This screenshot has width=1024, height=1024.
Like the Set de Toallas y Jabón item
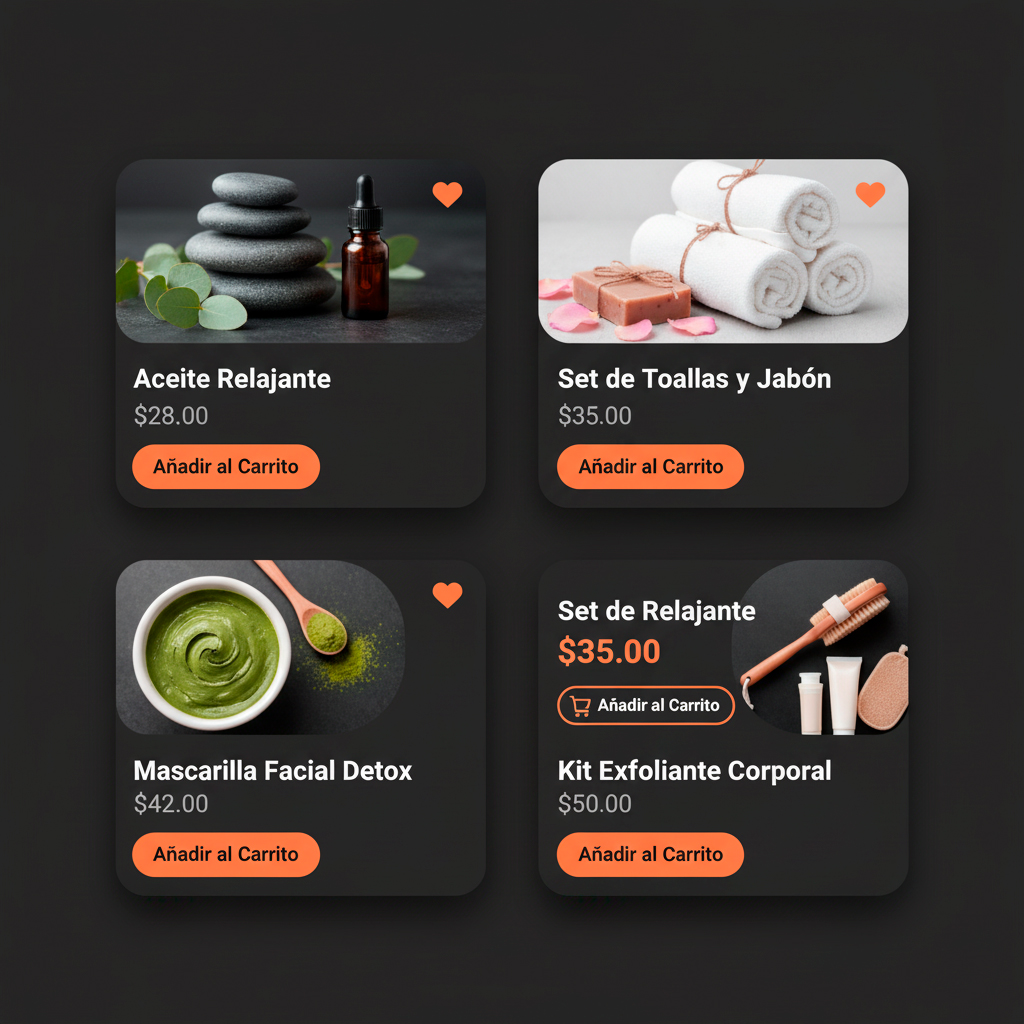[870, 194]
